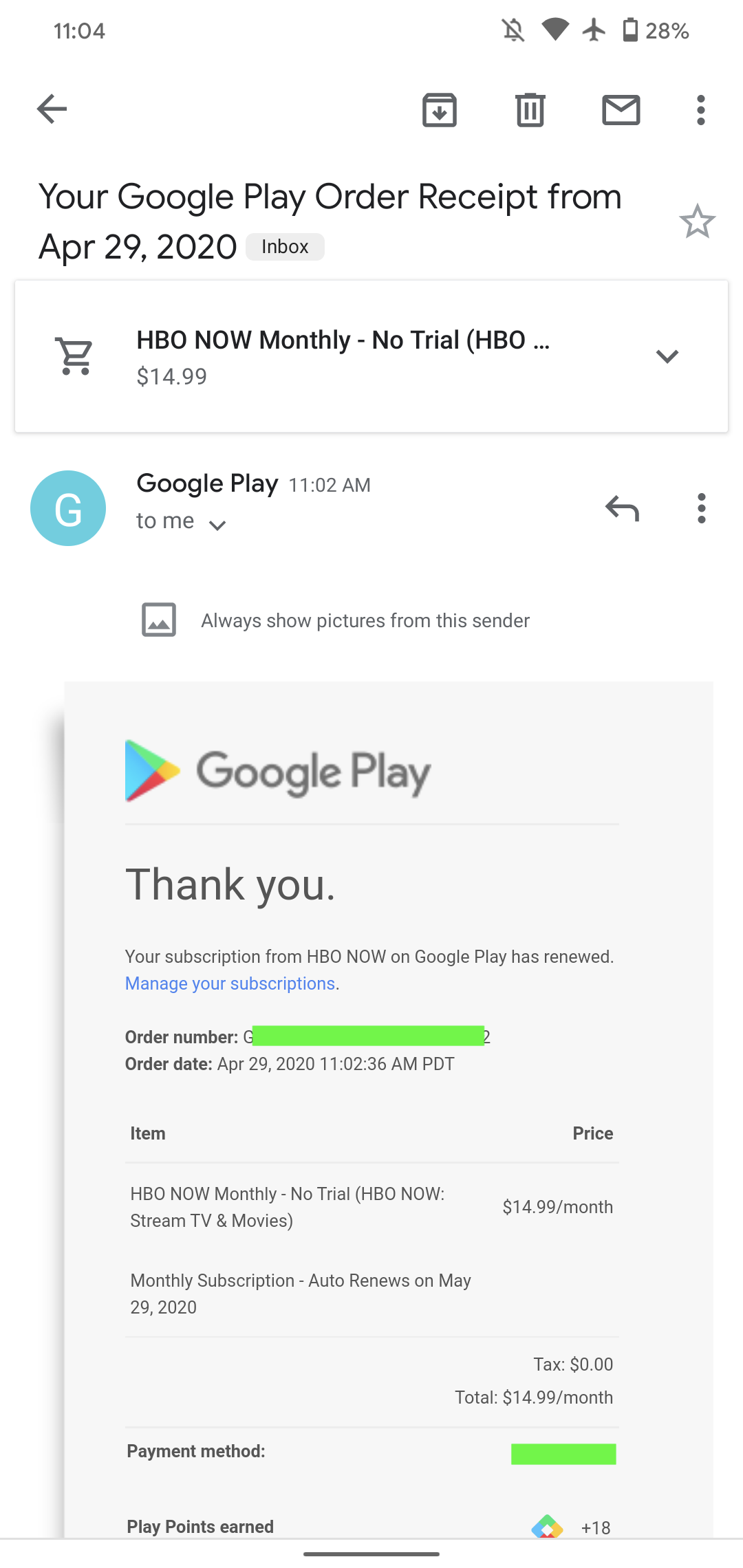Go back to the inbox
Viewport: 743px width, 1568px height.
pyautogui.click(x=52, y=109)
